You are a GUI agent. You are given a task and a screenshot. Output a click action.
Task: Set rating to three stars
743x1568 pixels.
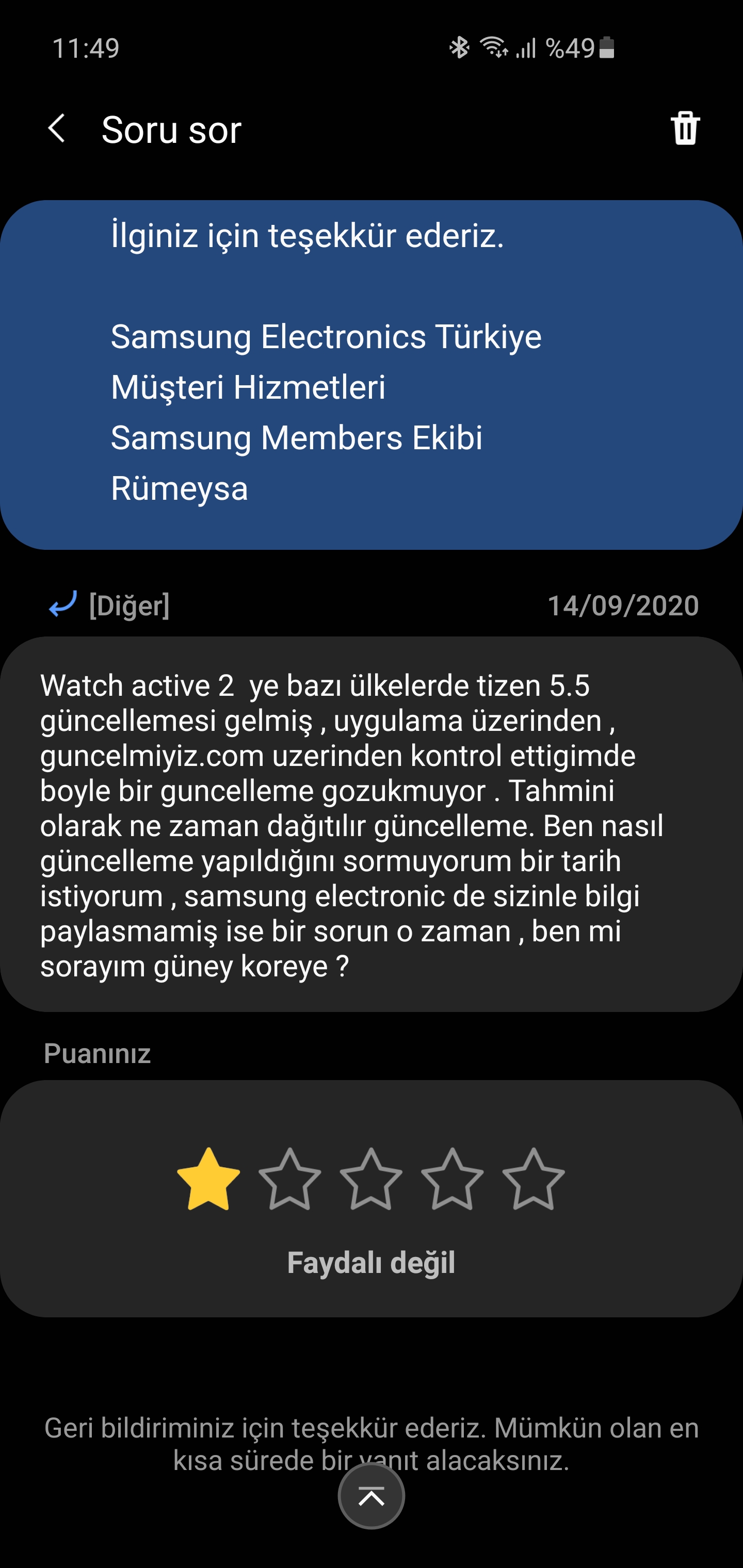click(371, 1180)
